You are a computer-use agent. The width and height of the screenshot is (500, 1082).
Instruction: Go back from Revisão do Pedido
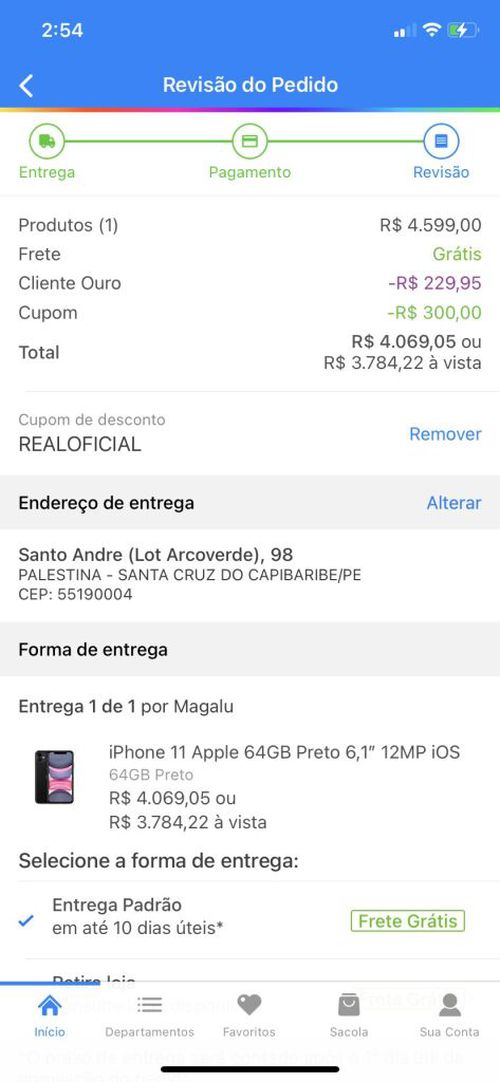point(26,86)
